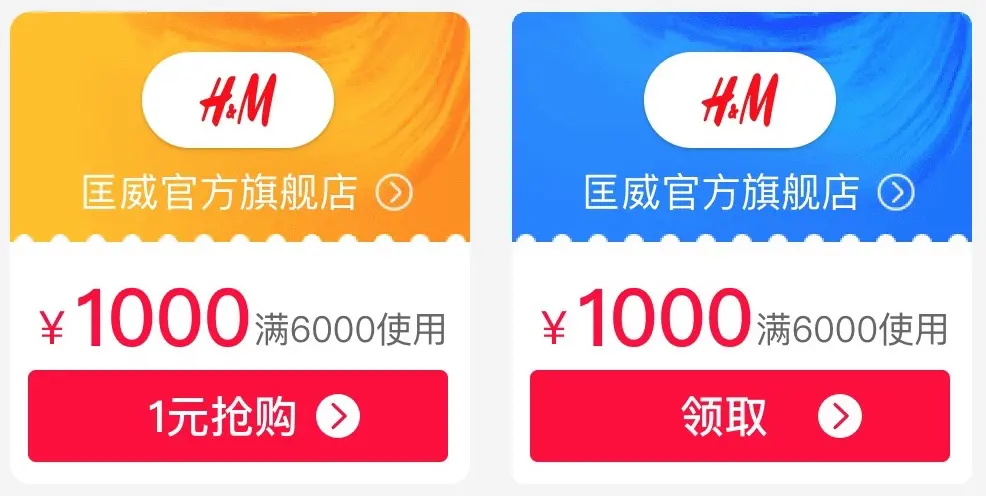Tap the 1元抢购 button
Screen dimensions: 986x496
click(238, 416)
